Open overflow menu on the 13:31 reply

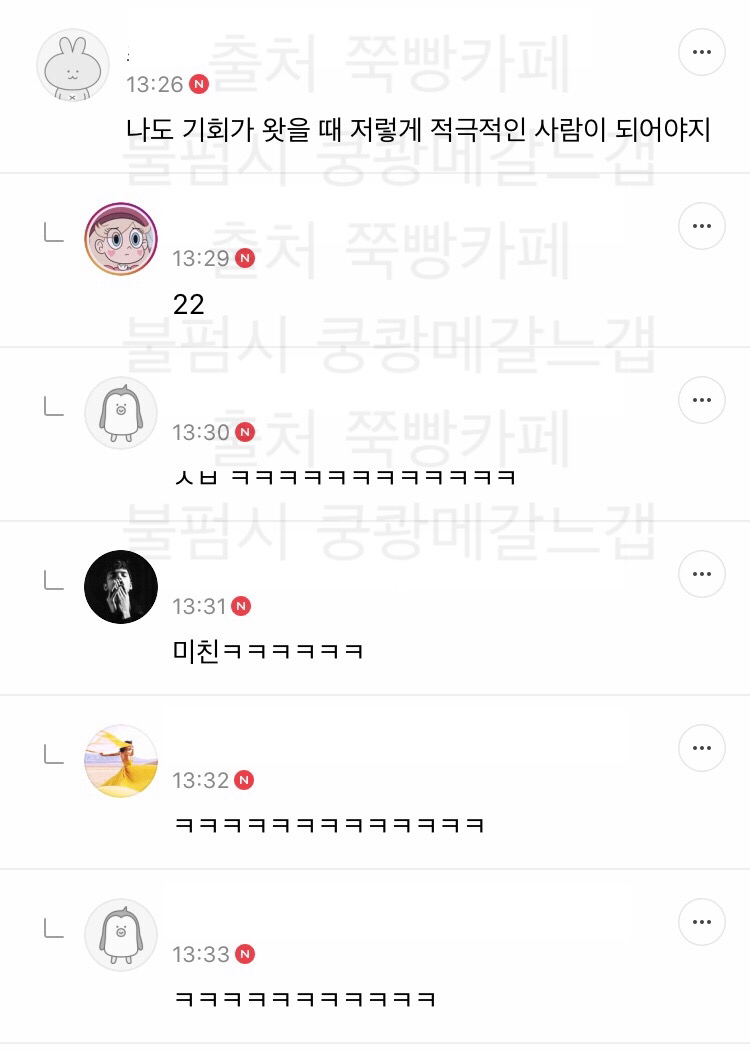click(702, 574)
